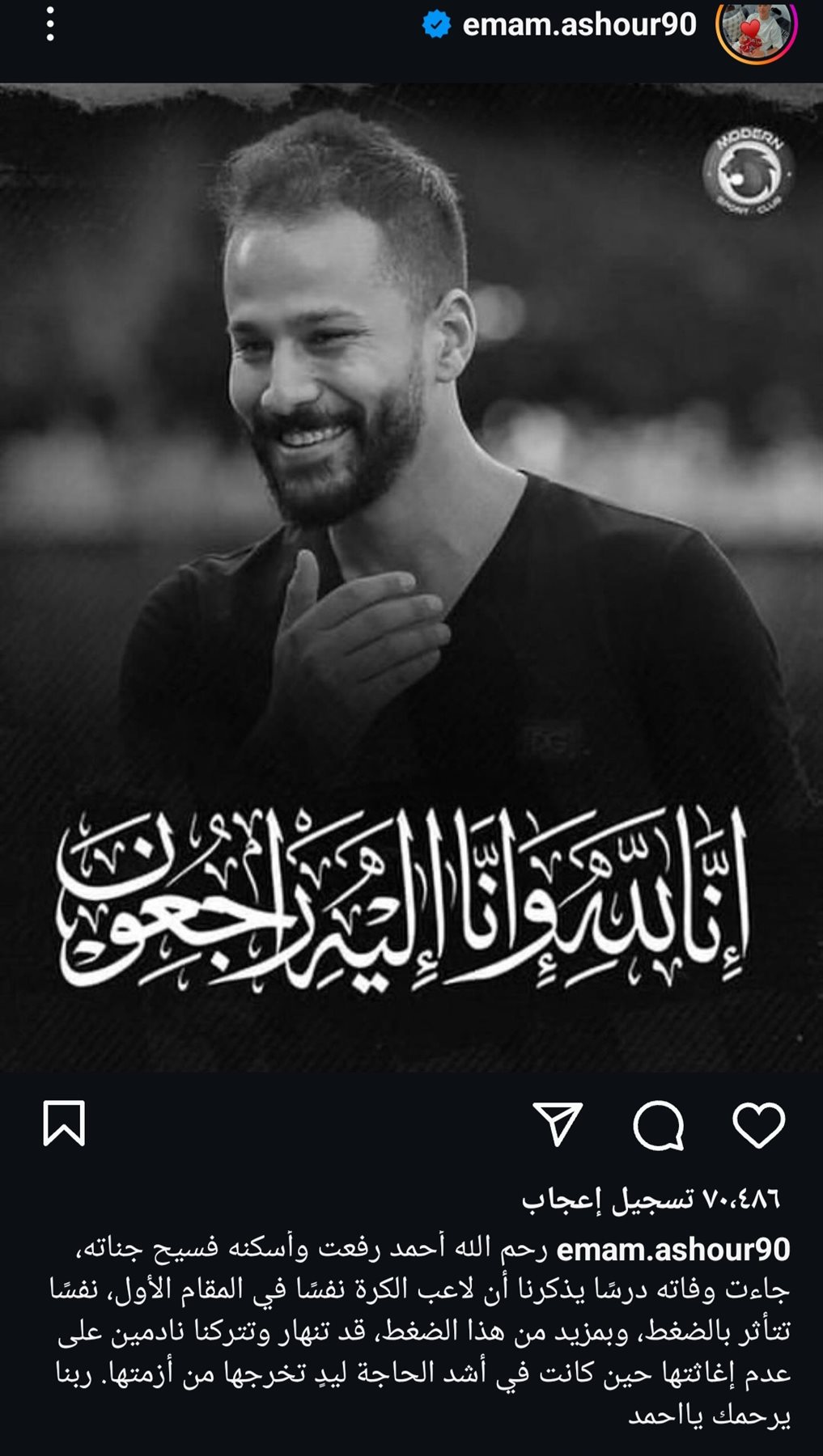Viewport: 823px width, 1456px height.
Task: Save this post with the bookmark icon
Action: tap(64, 1124)
